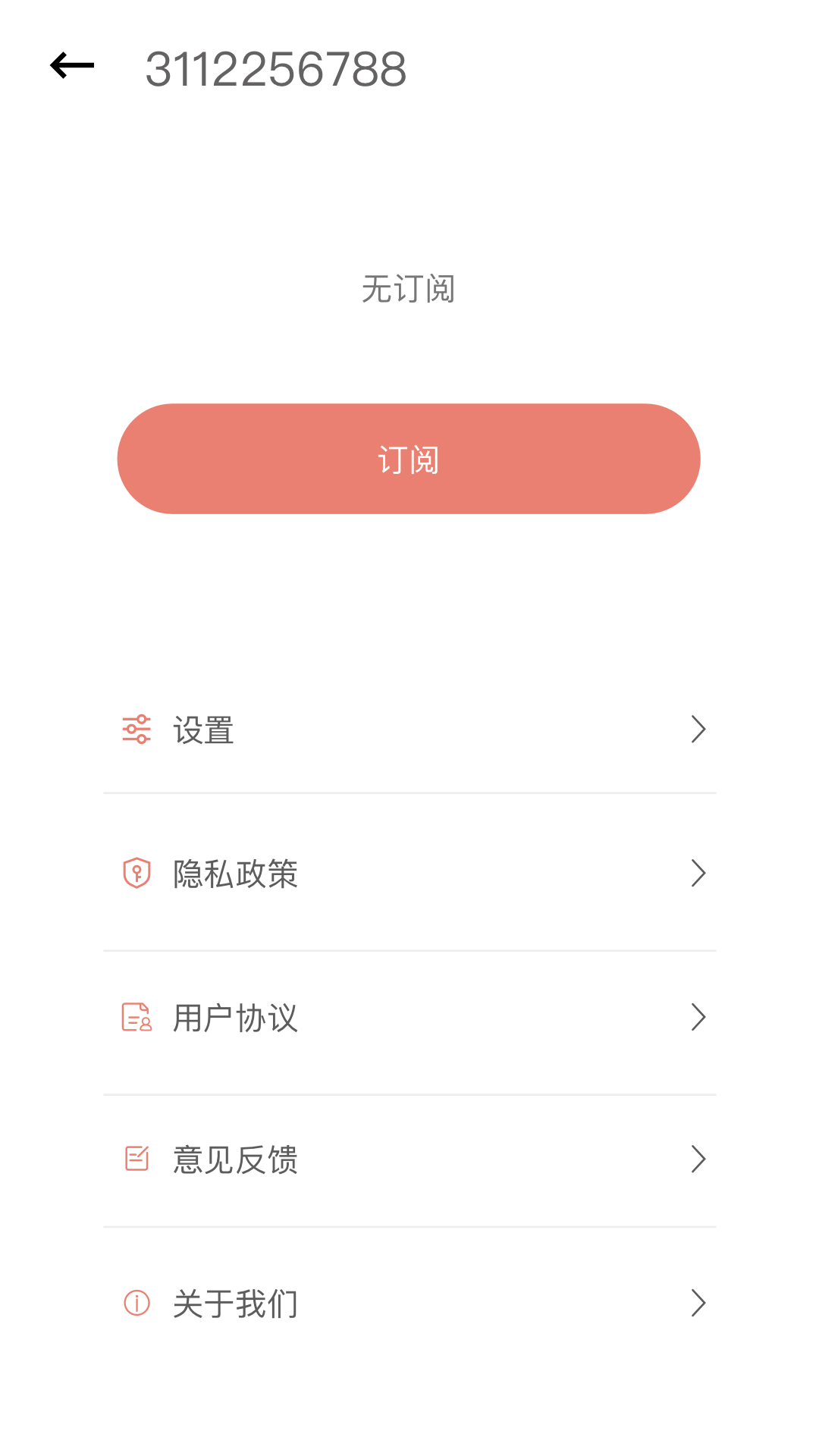Click the feedback edit icon
The image size is (819, 1456).
click(136, 1159)
